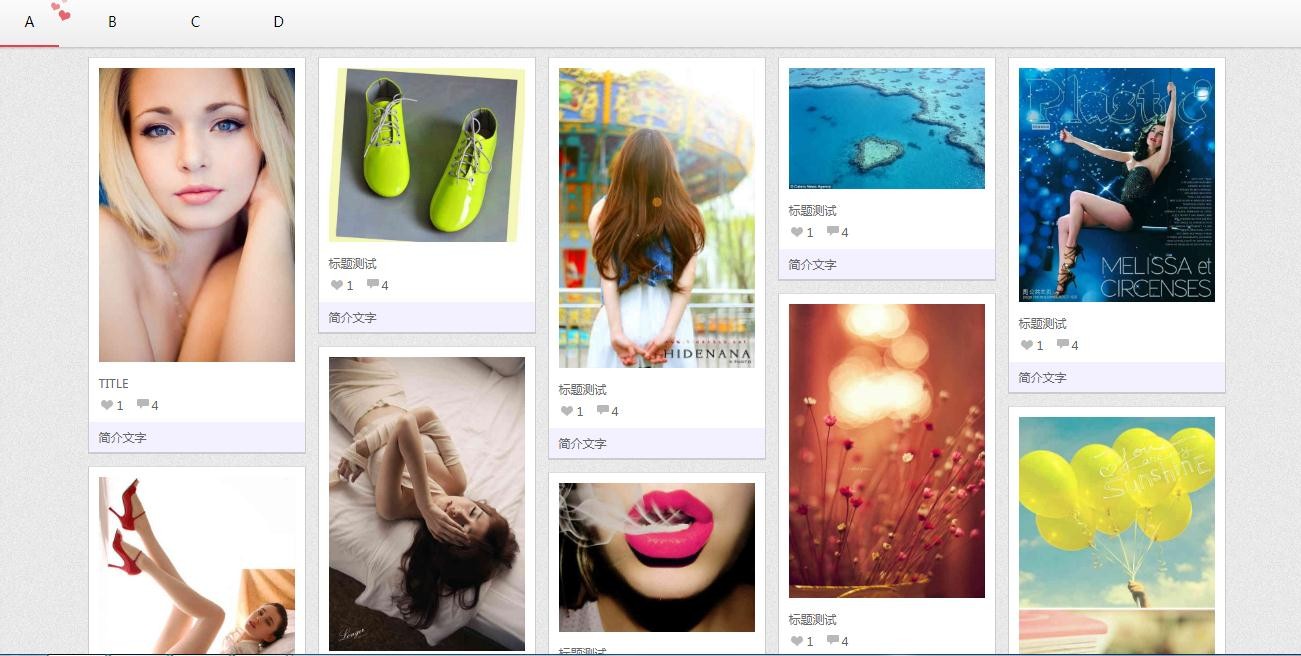Open comments under the heart reef post
Image resolution: width=1301 pixels, height=656 pixels.
834,232
